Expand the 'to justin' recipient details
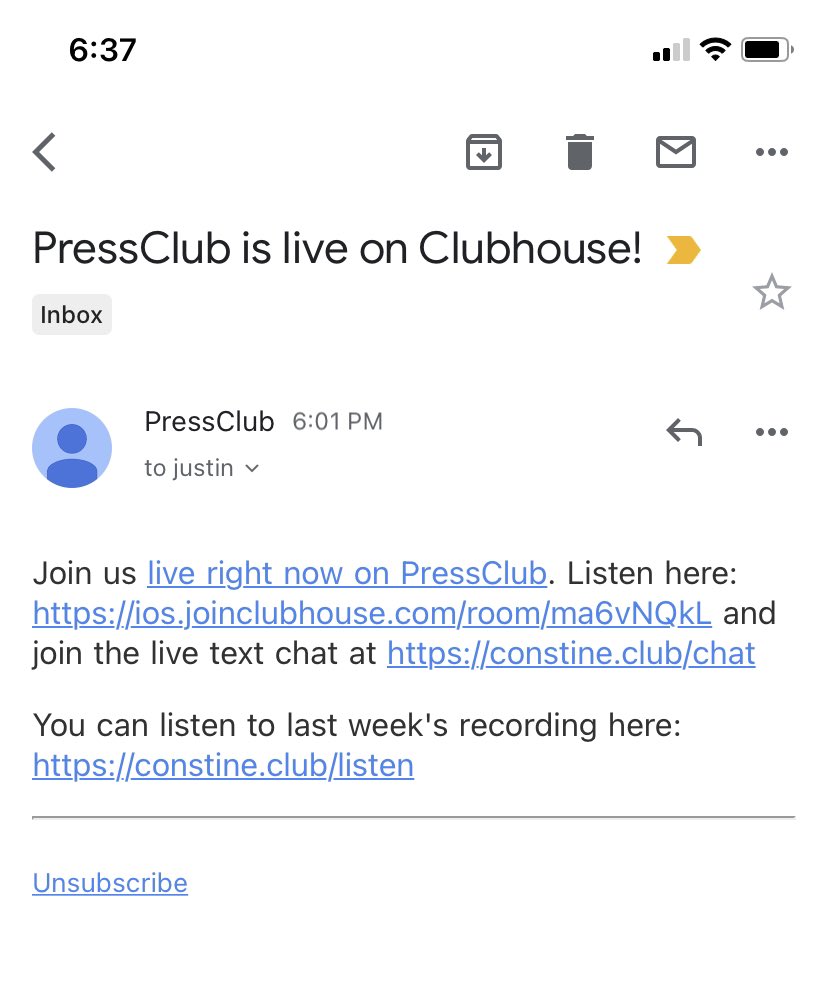Image resolution: width=828 pixels, height=984 pixels. 202,468
